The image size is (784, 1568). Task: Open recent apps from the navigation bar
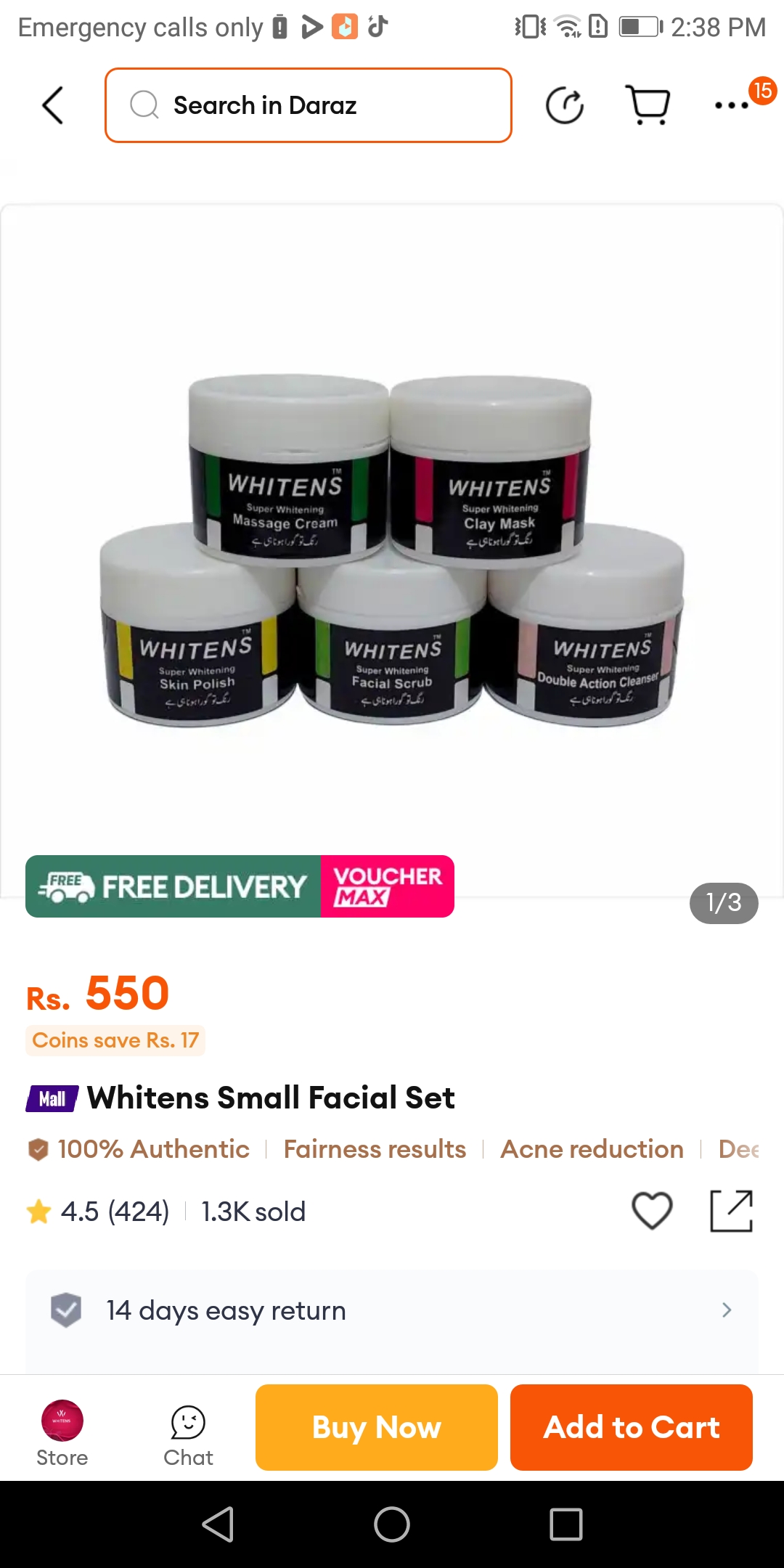(x=565, y=1524)
